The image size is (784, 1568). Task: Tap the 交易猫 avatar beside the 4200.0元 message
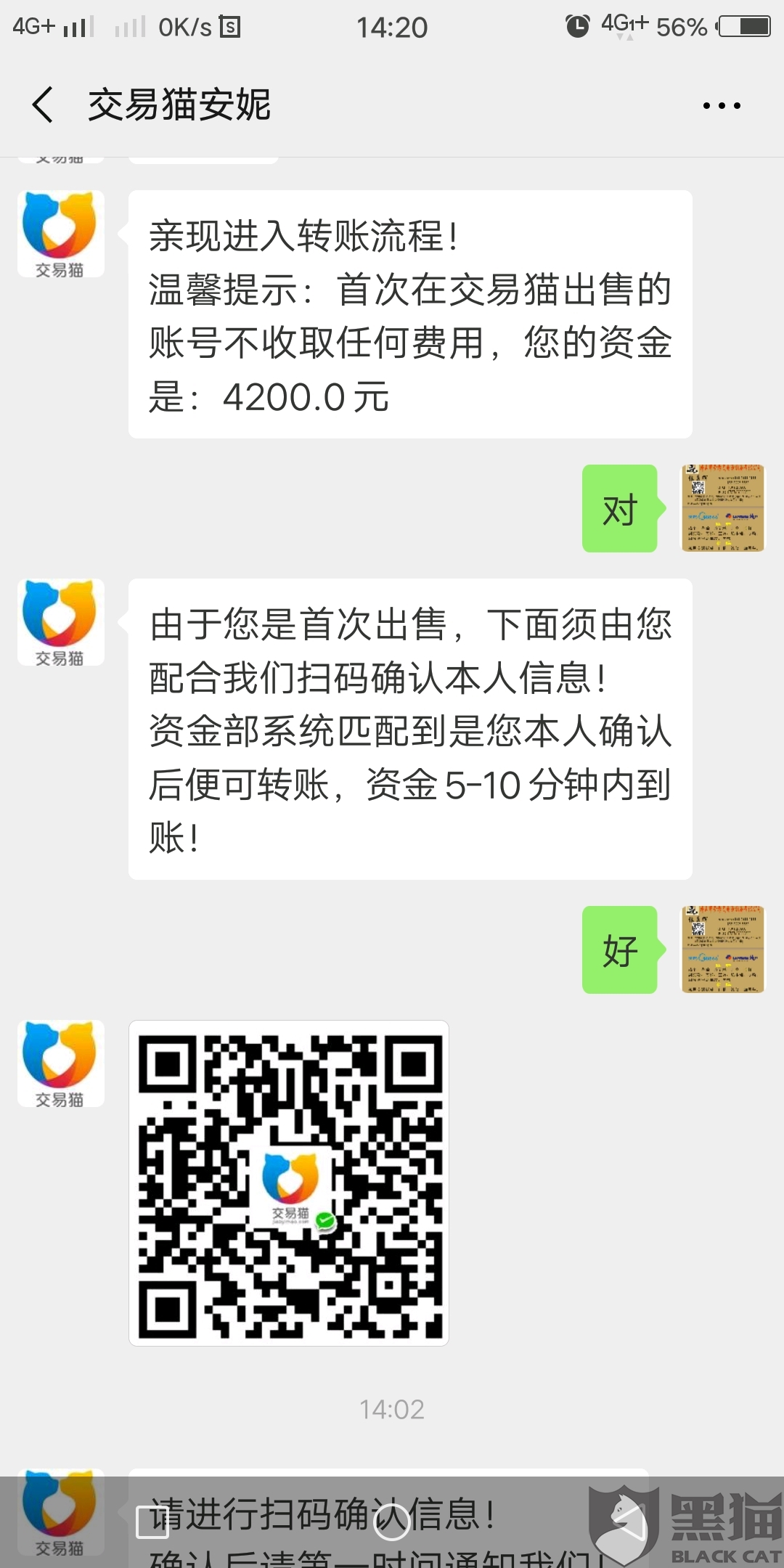[x=61, y=234]
